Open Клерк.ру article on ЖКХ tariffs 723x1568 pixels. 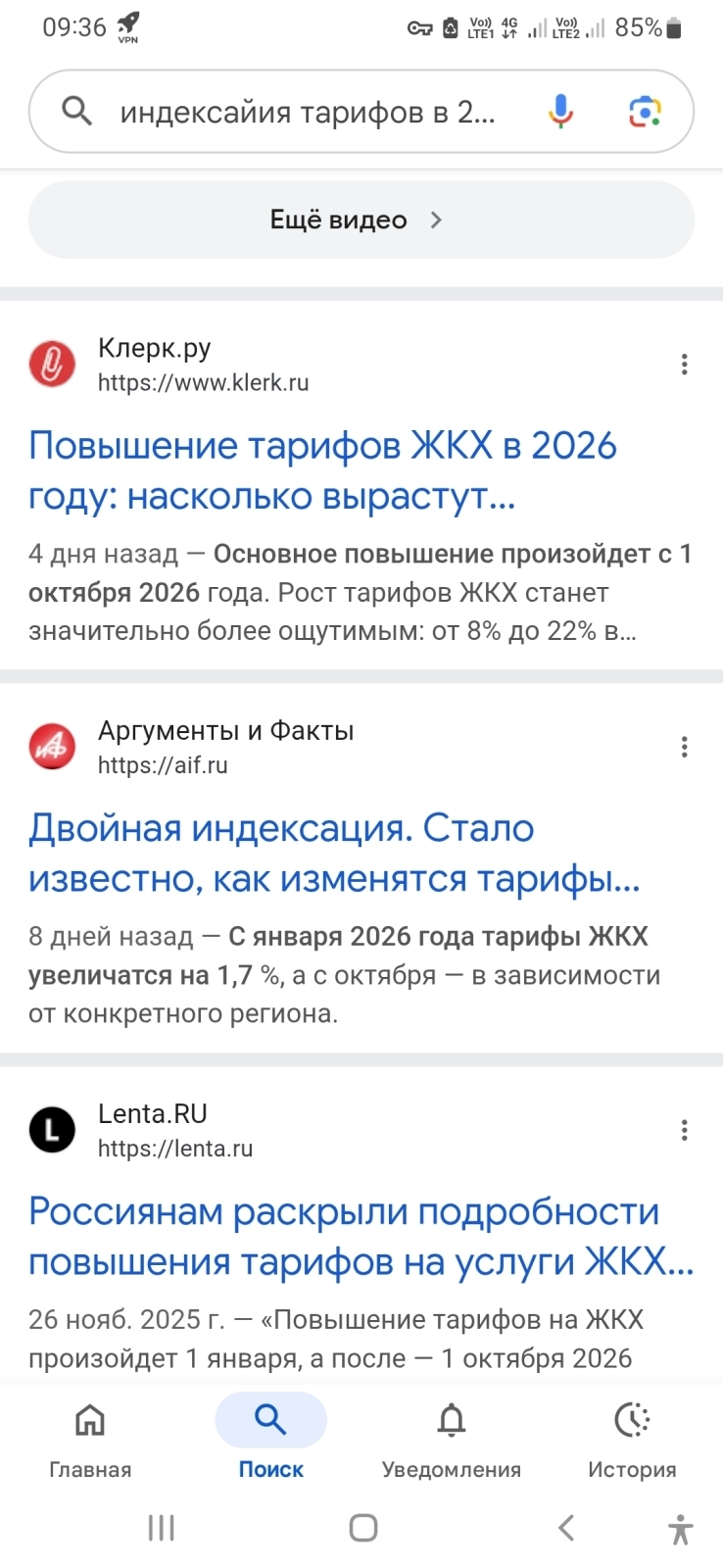(x=322, y=471)
